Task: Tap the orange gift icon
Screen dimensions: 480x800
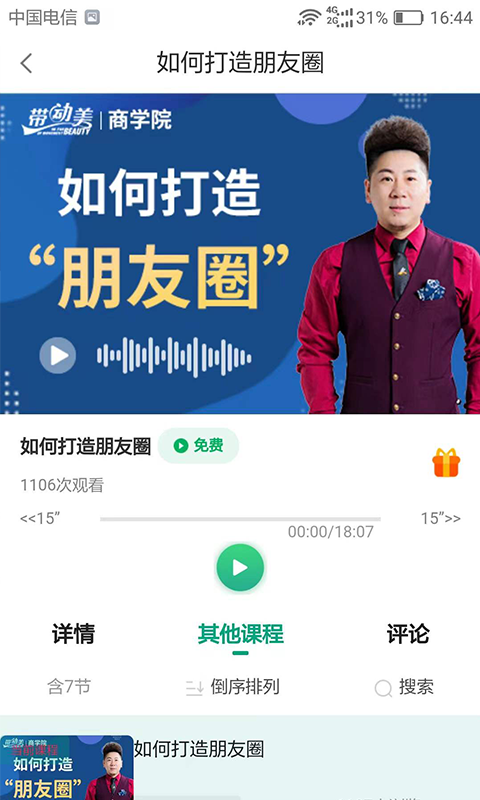Action: click(446, 463)
